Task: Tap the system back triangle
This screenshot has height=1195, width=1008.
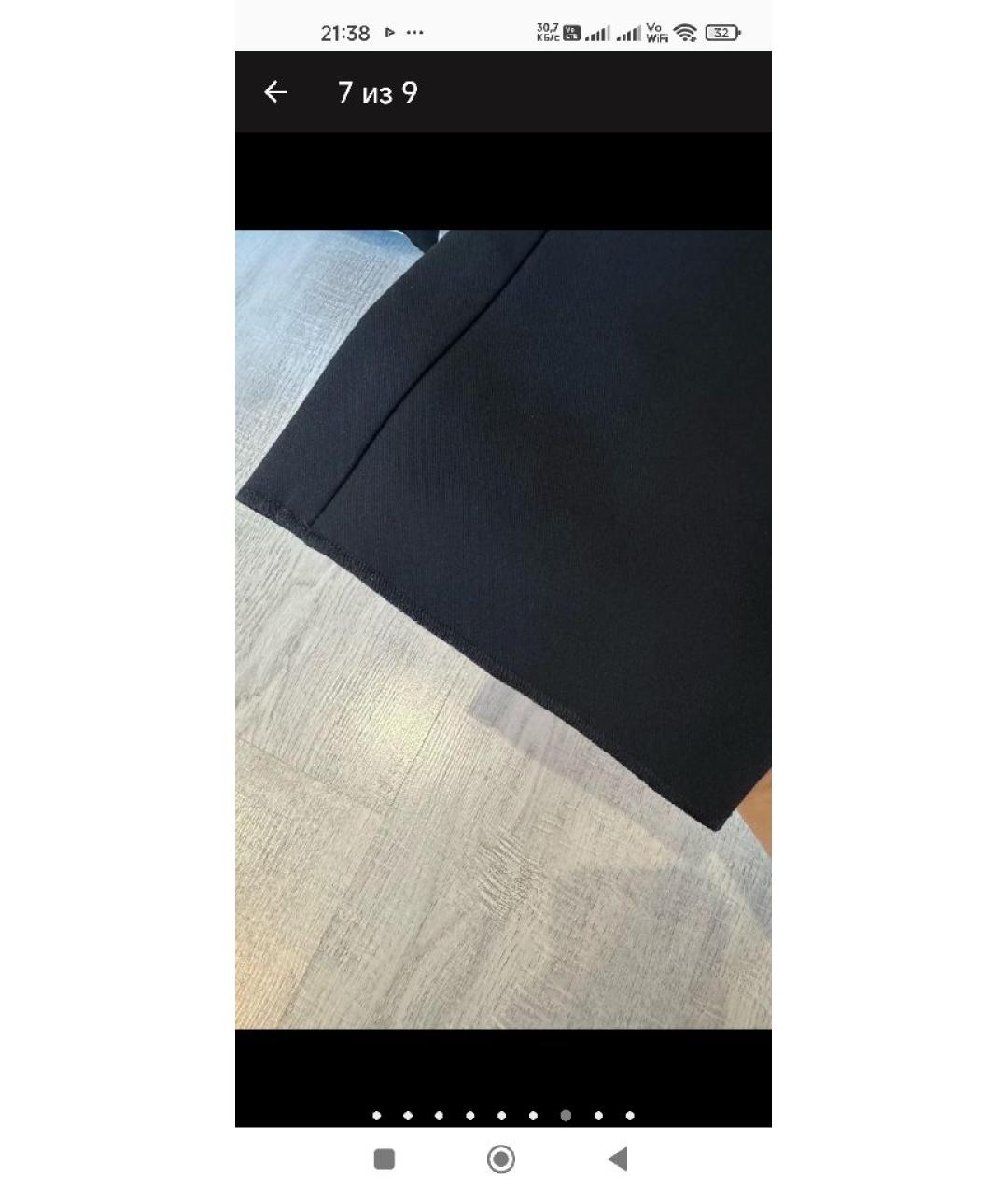Action: [618, 1160]
